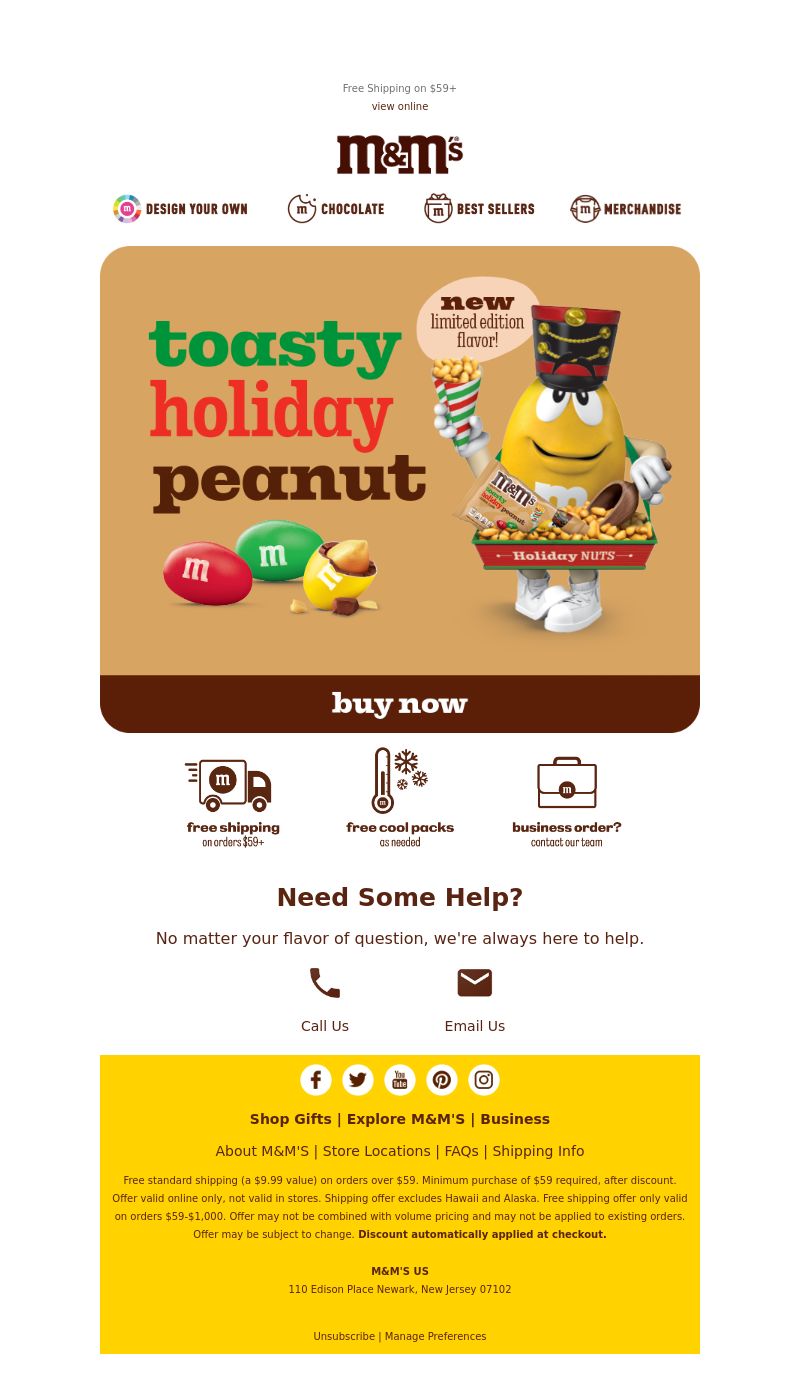Screen dimensions: 800x1384
Task: Visit the YouTube channel
Action: point(400,1080)
